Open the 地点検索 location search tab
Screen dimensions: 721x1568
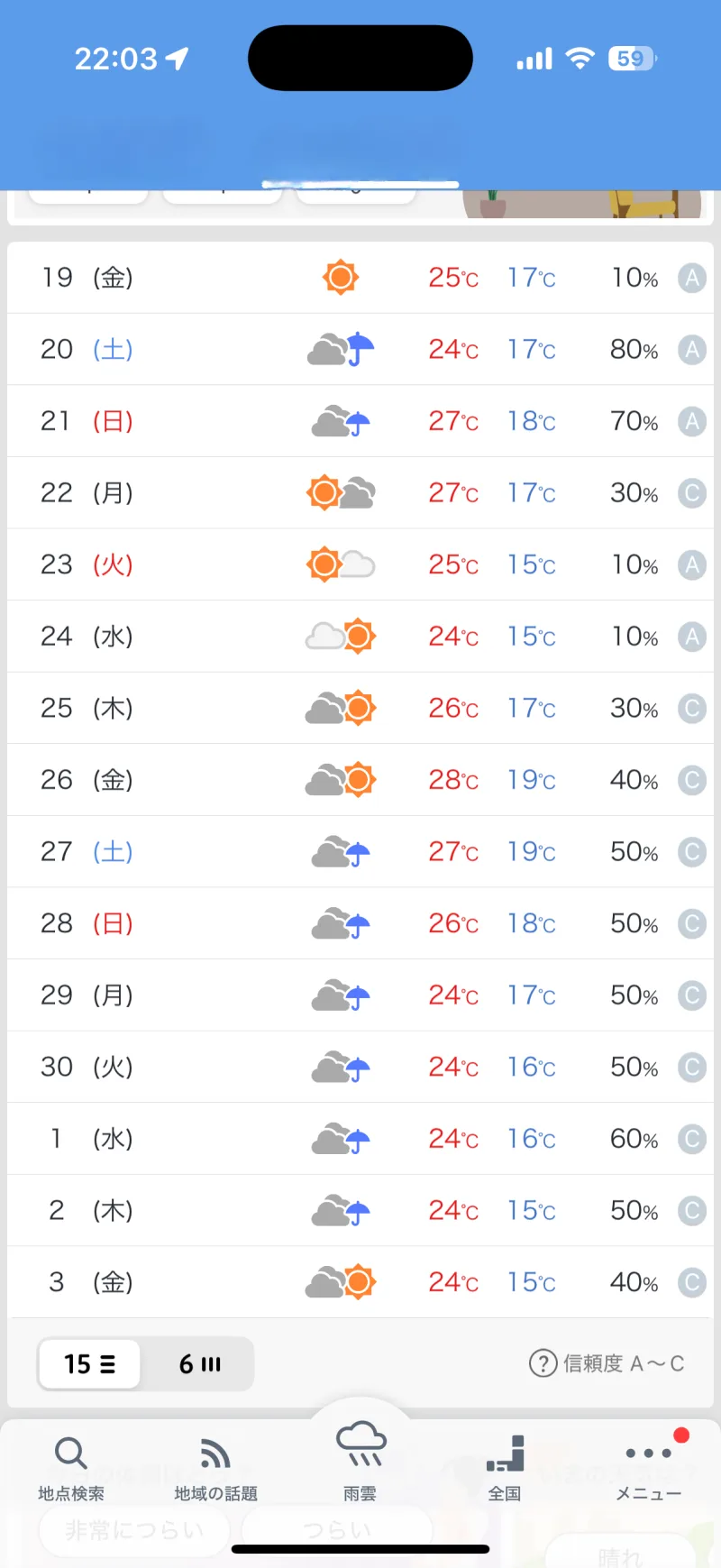click(x=71, y=1468)
